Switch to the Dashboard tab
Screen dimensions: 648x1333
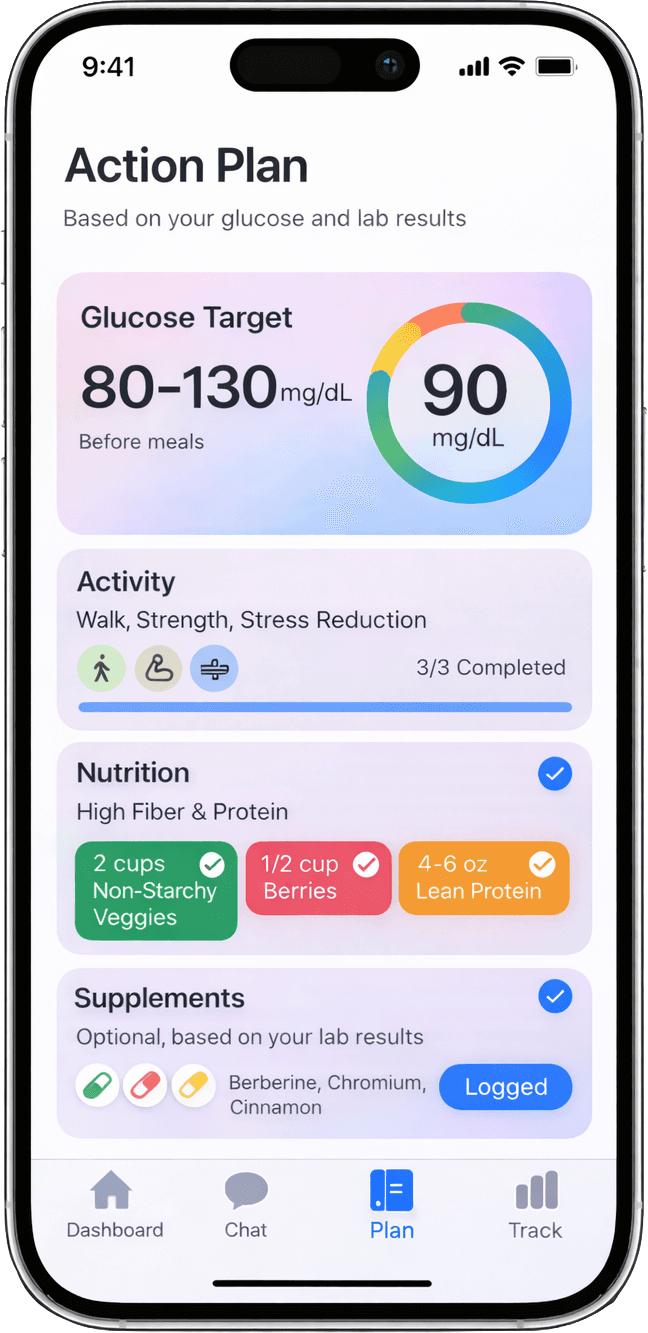(x=114, y=1205)
